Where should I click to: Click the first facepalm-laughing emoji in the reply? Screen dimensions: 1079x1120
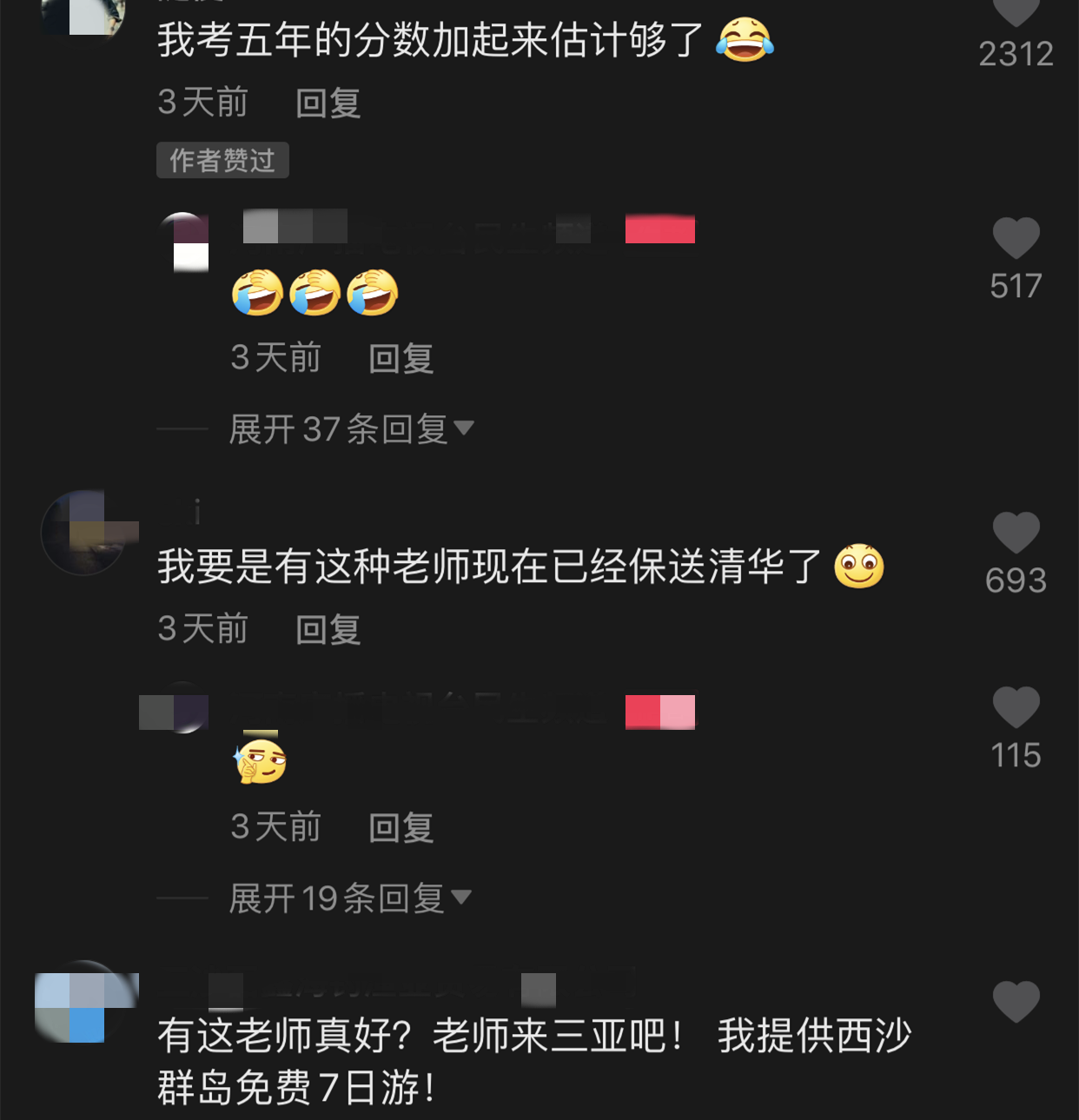click(x=256, y=293)
